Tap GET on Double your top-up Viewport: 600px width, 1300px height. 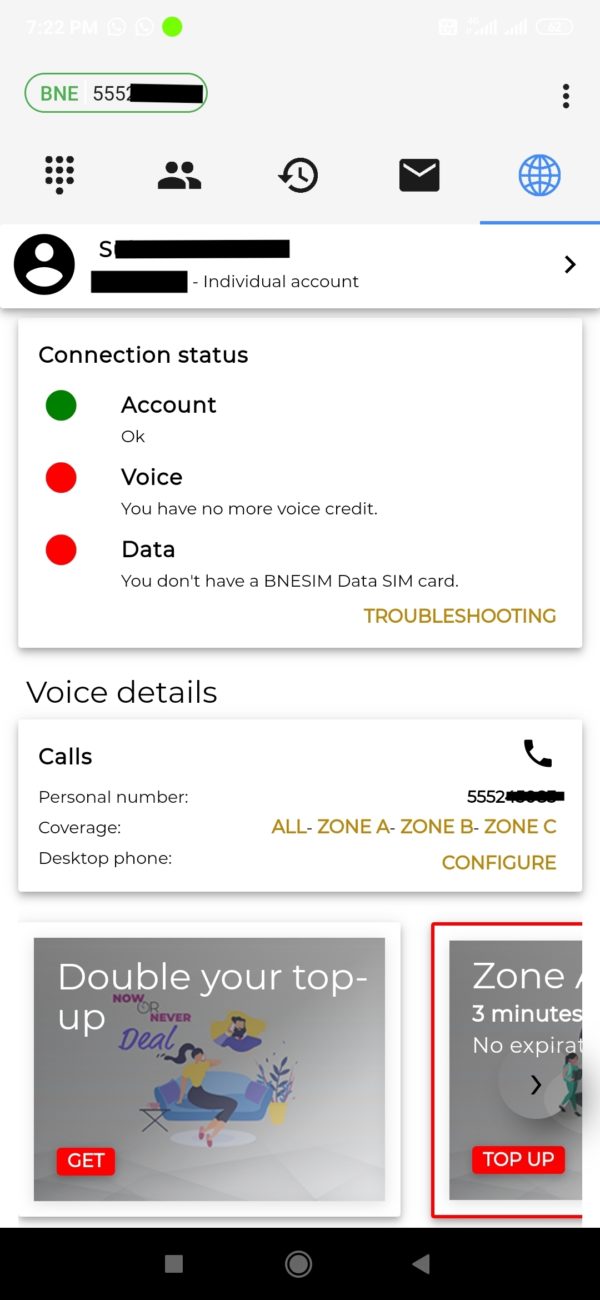86,1160
